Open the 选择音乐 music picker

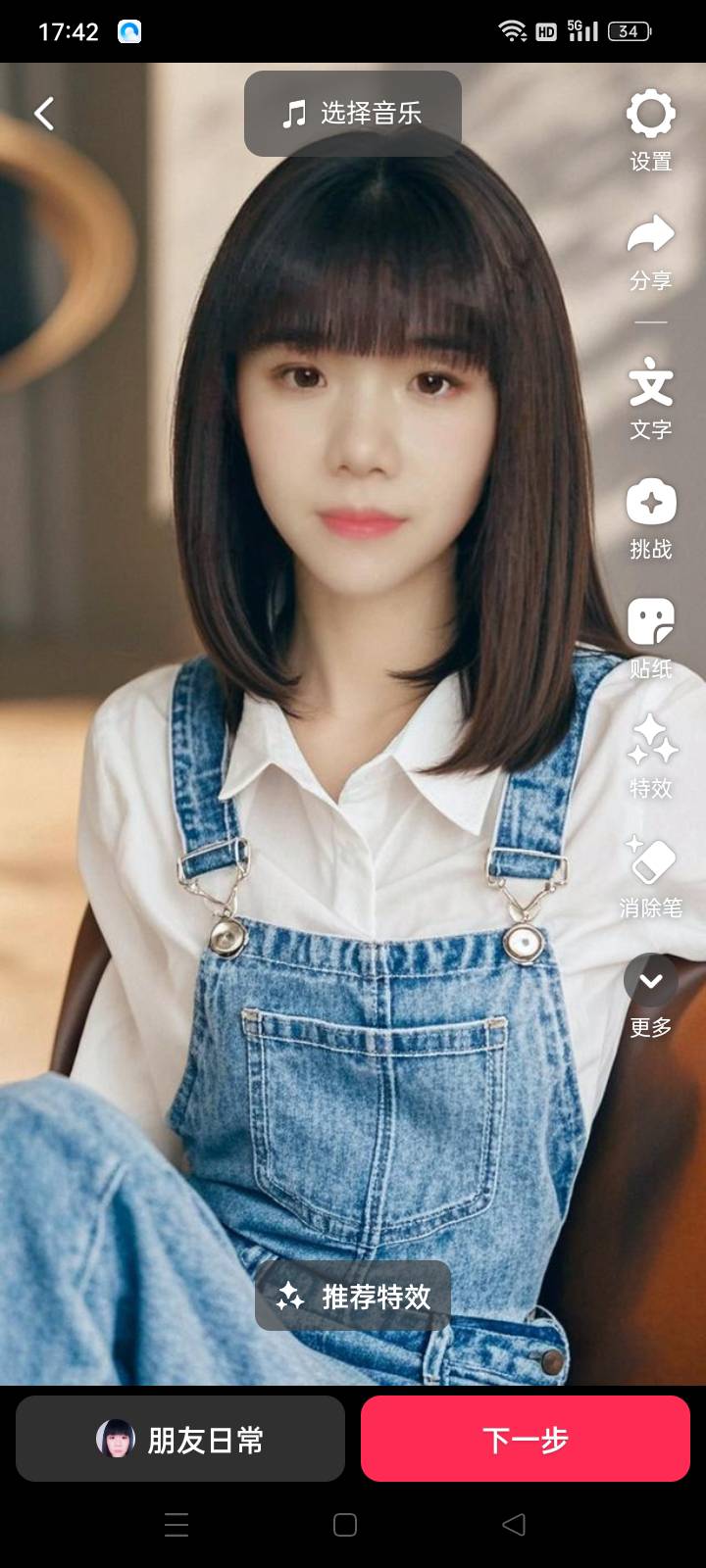[x=353, y=114]
